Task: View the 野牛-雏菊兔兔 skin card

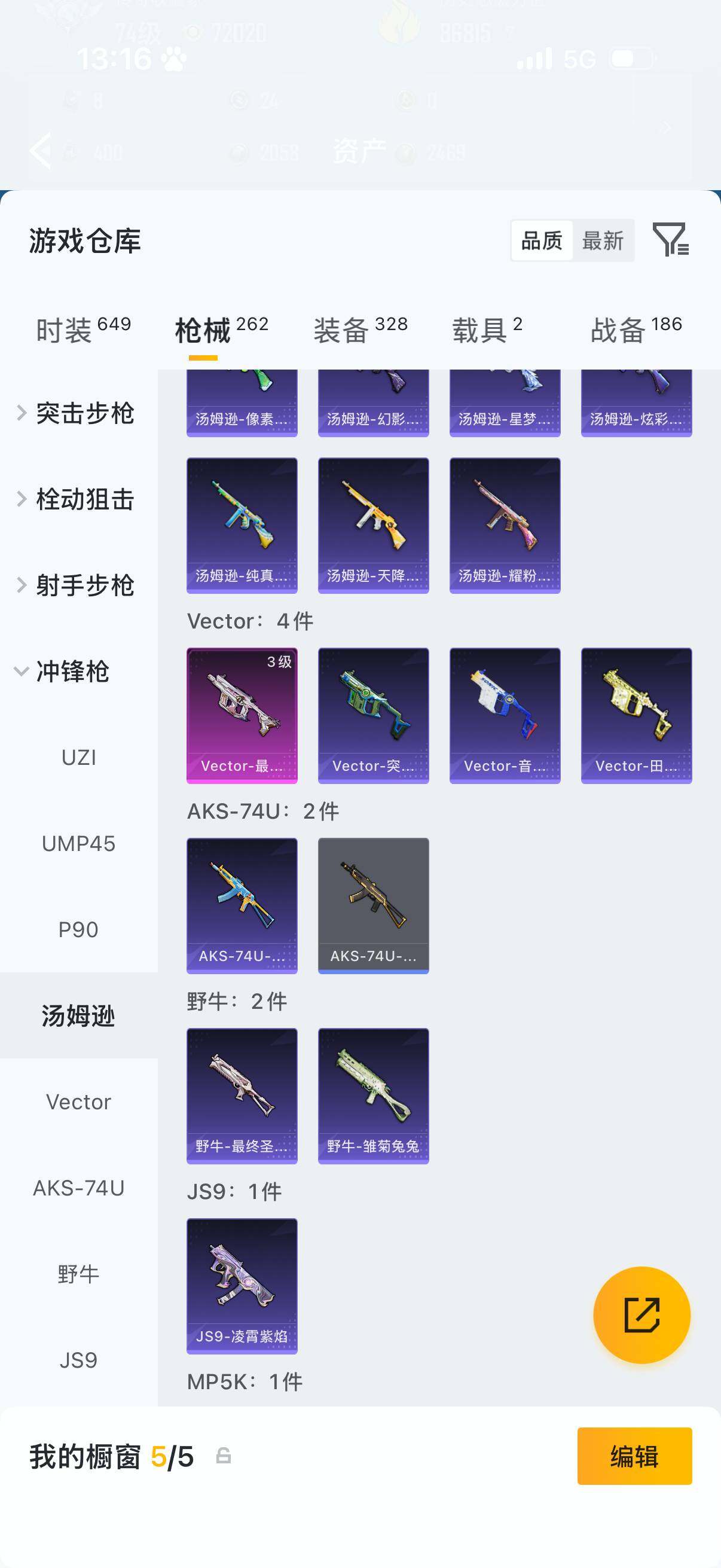Action: (x=373, y=1095)
